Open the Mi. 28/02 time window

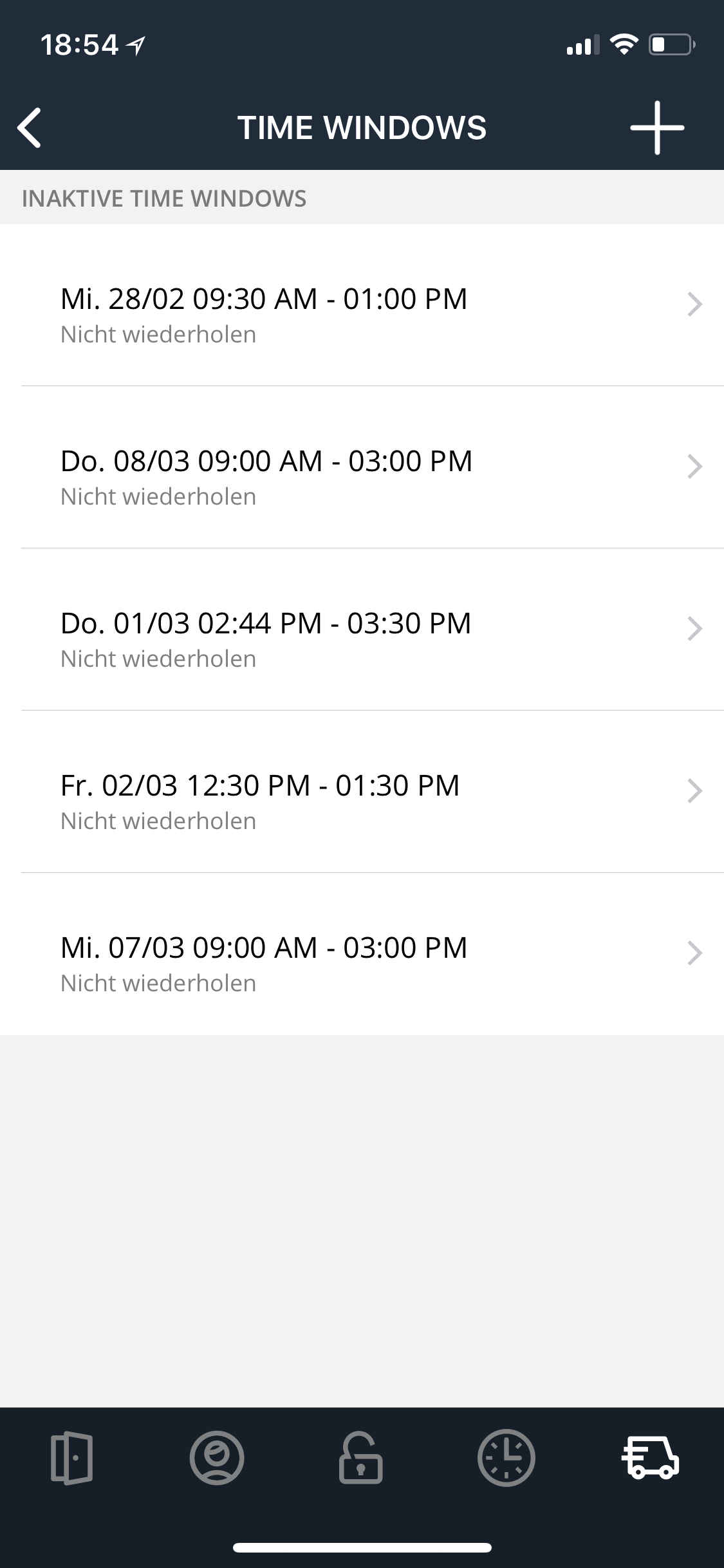pos(362,306)
